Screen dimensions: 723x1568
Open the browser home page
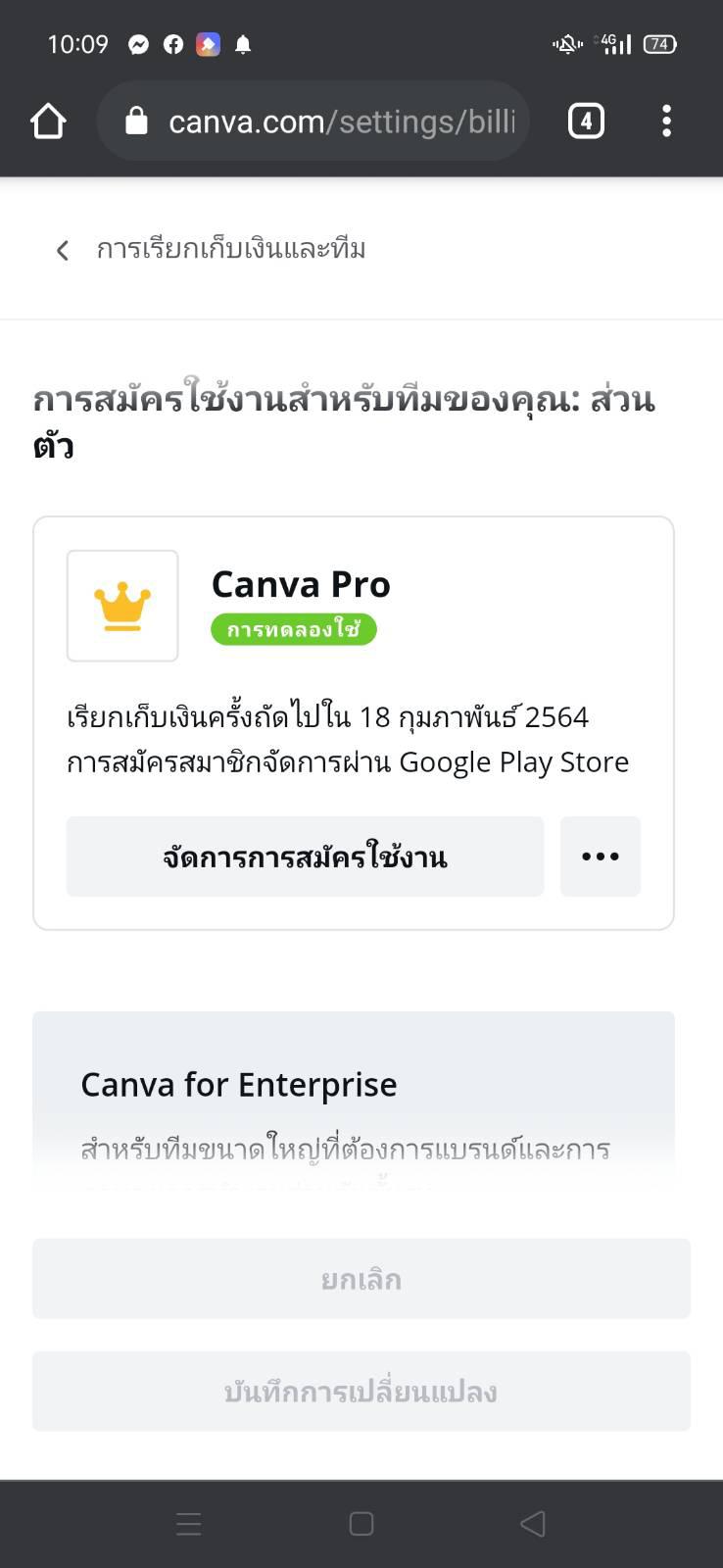(48, 122)
